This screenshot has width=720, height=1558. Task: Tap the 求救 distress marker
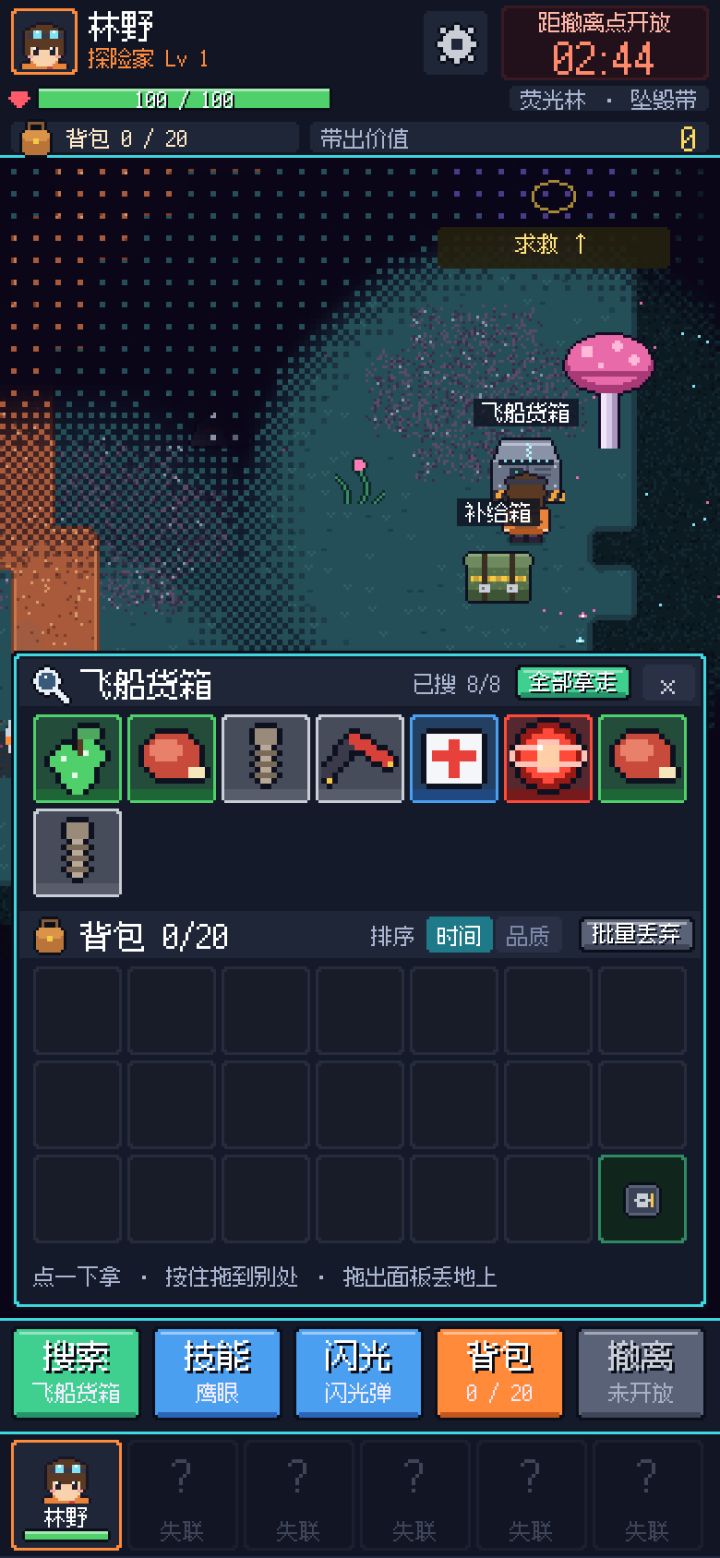click(x=553, y=245)
